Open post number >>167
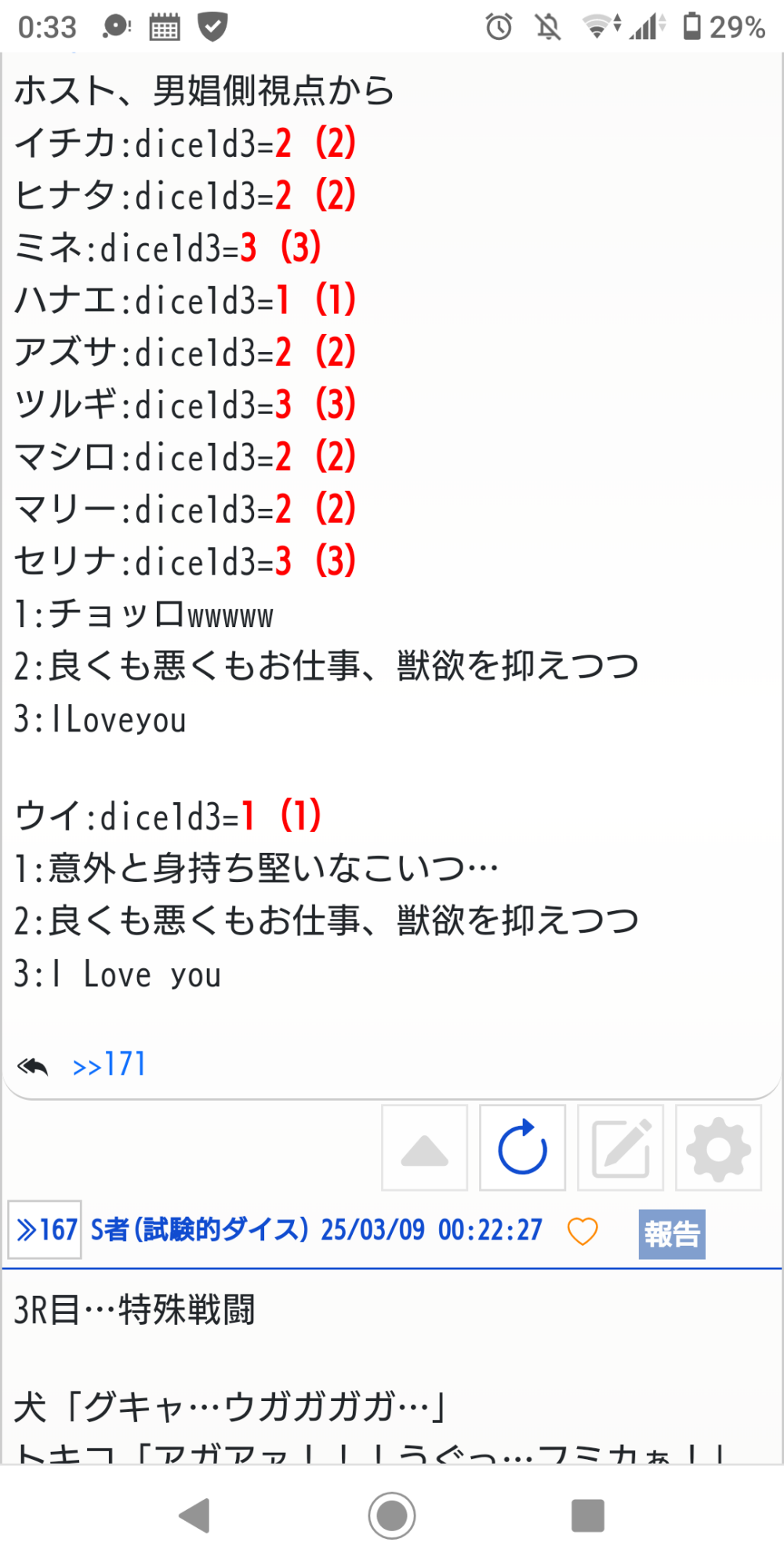 45,1230
